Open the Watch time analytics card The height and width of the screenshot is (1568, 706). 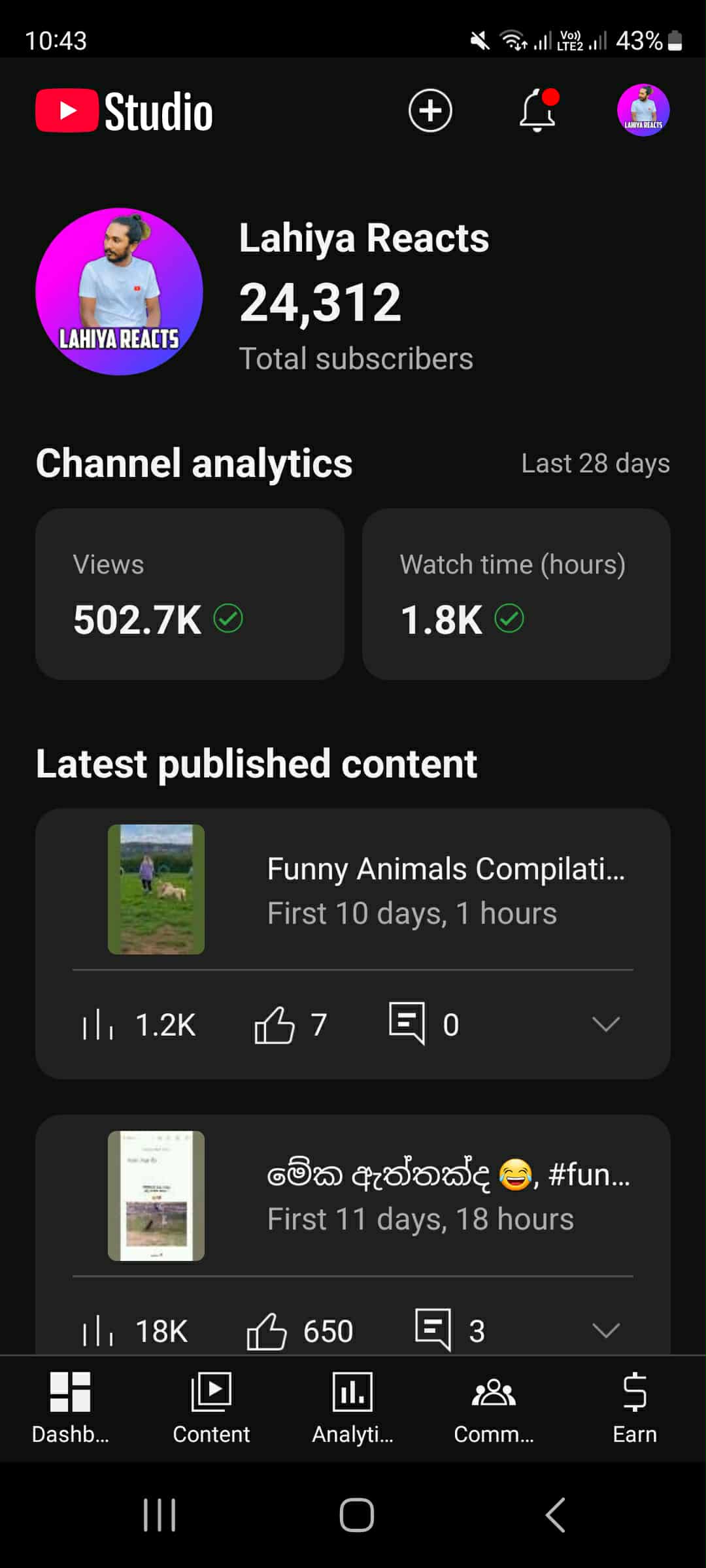[x=516, y=594]
